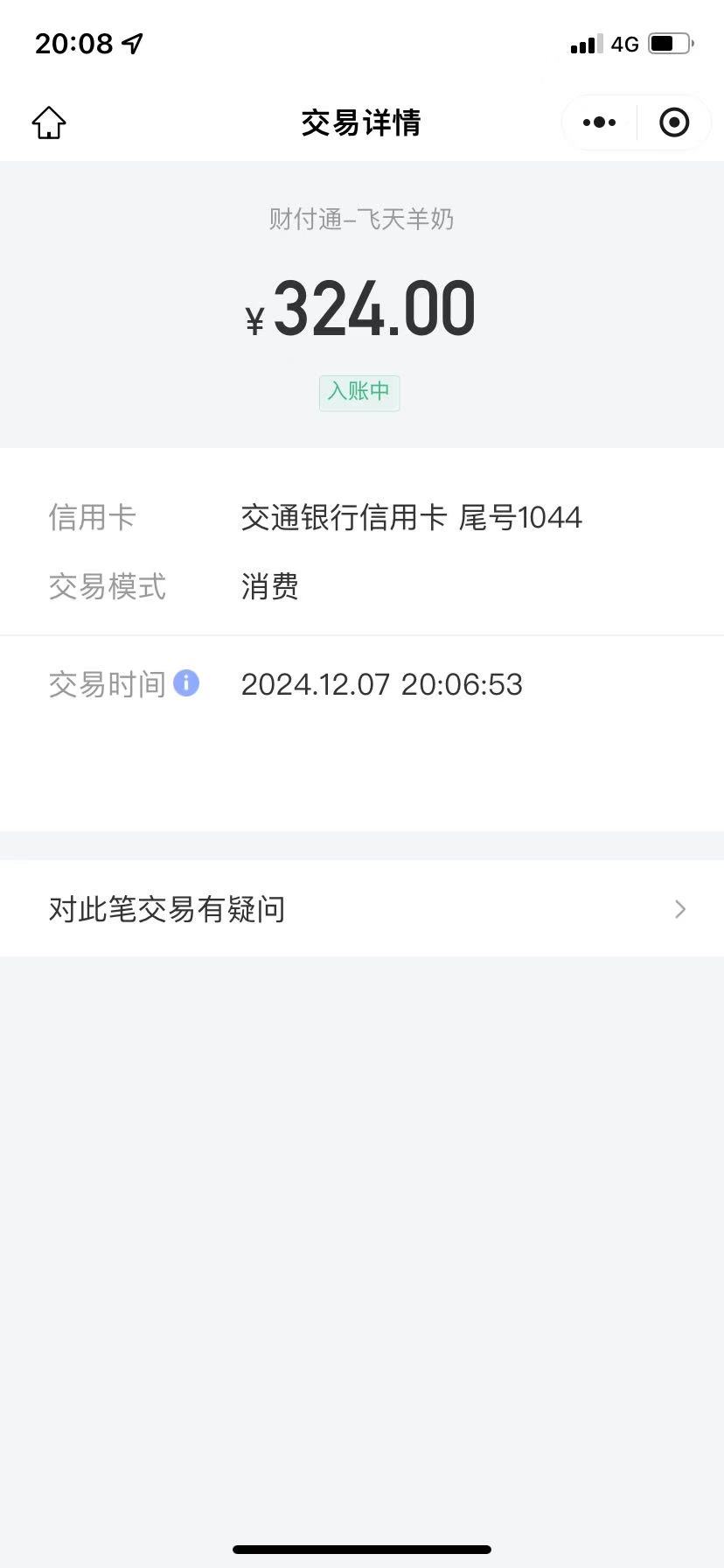Go to the mini program home icon
724x1568 pixels.
point(49,122)
